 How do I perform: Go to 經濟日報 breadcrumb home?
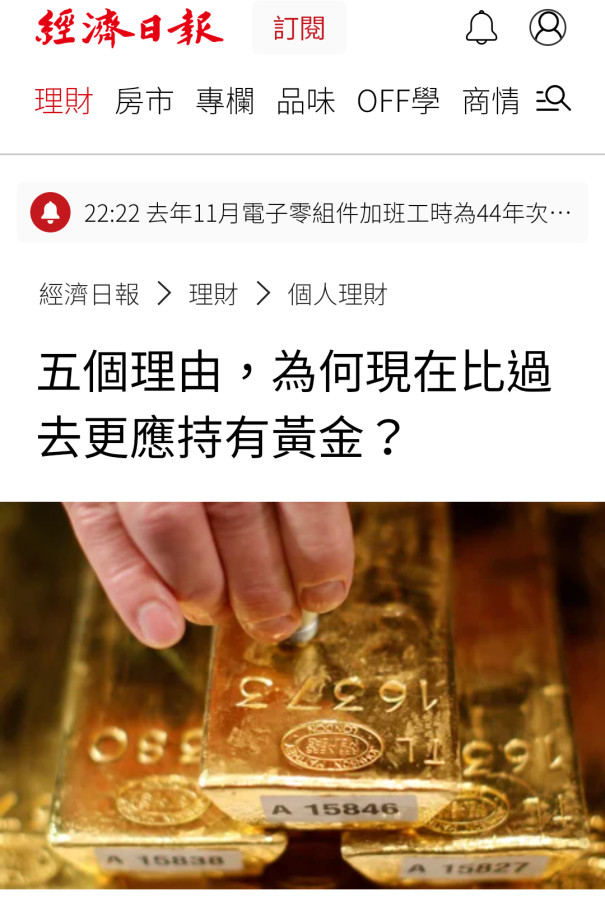pos(89,294)
